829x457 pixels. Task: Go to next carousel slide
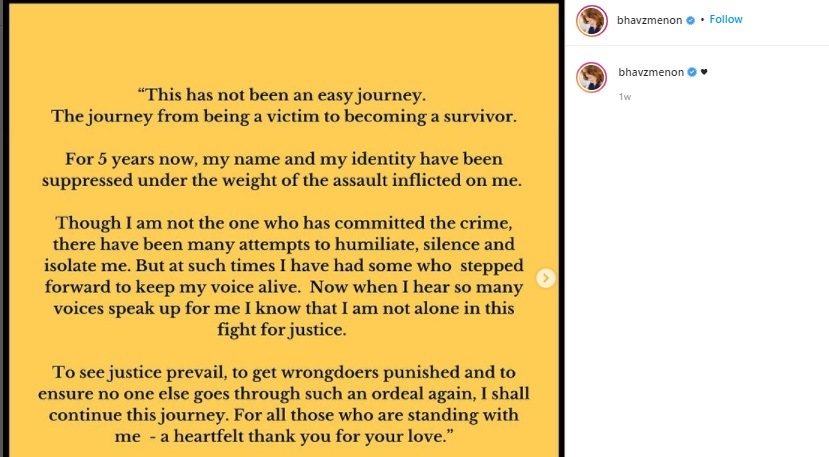[x=546, y=278]
